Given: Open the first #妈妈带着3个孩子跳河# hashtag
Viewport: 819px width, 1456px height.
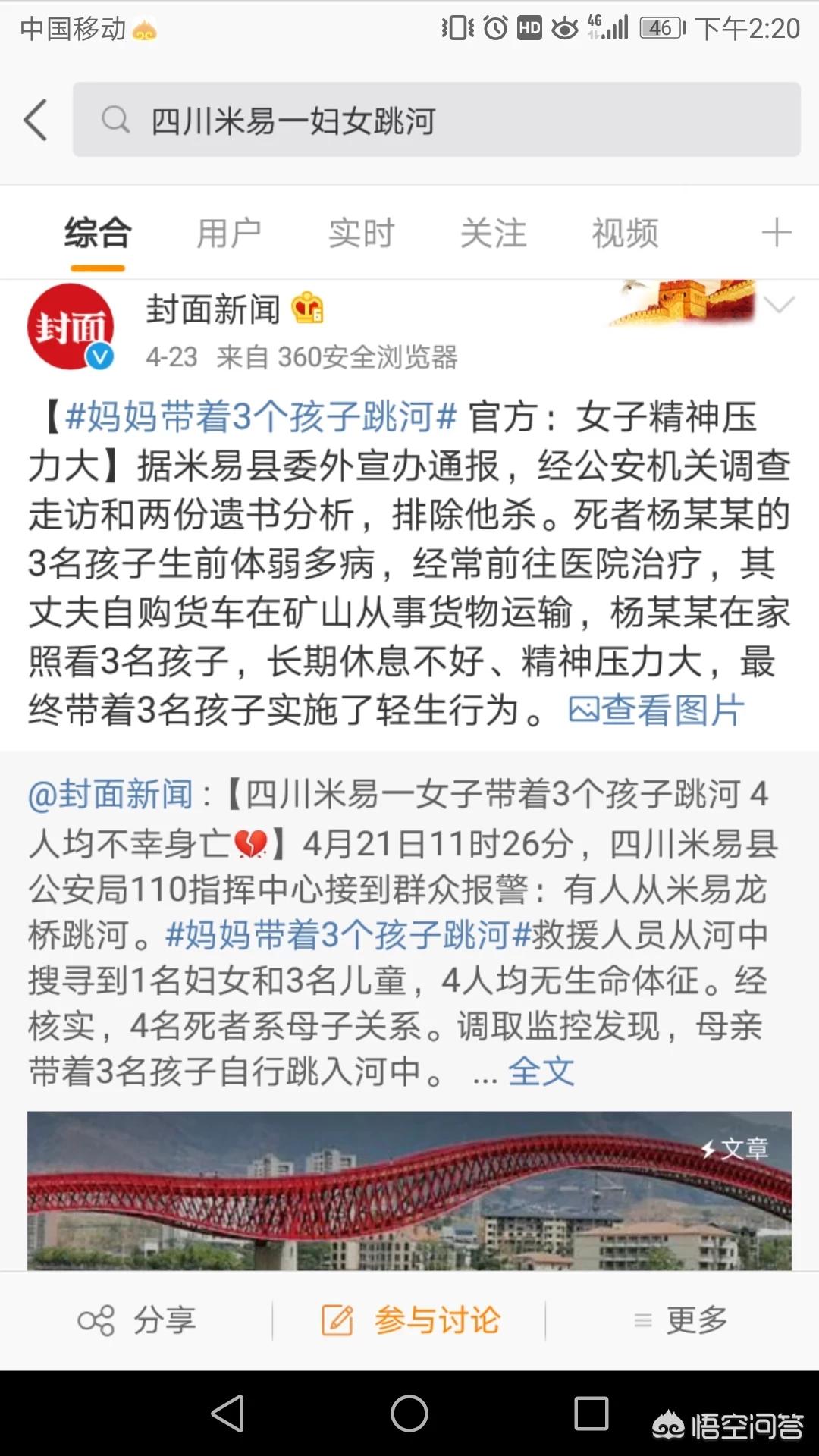Looking at the screenshot, I should tap(261, 417).
